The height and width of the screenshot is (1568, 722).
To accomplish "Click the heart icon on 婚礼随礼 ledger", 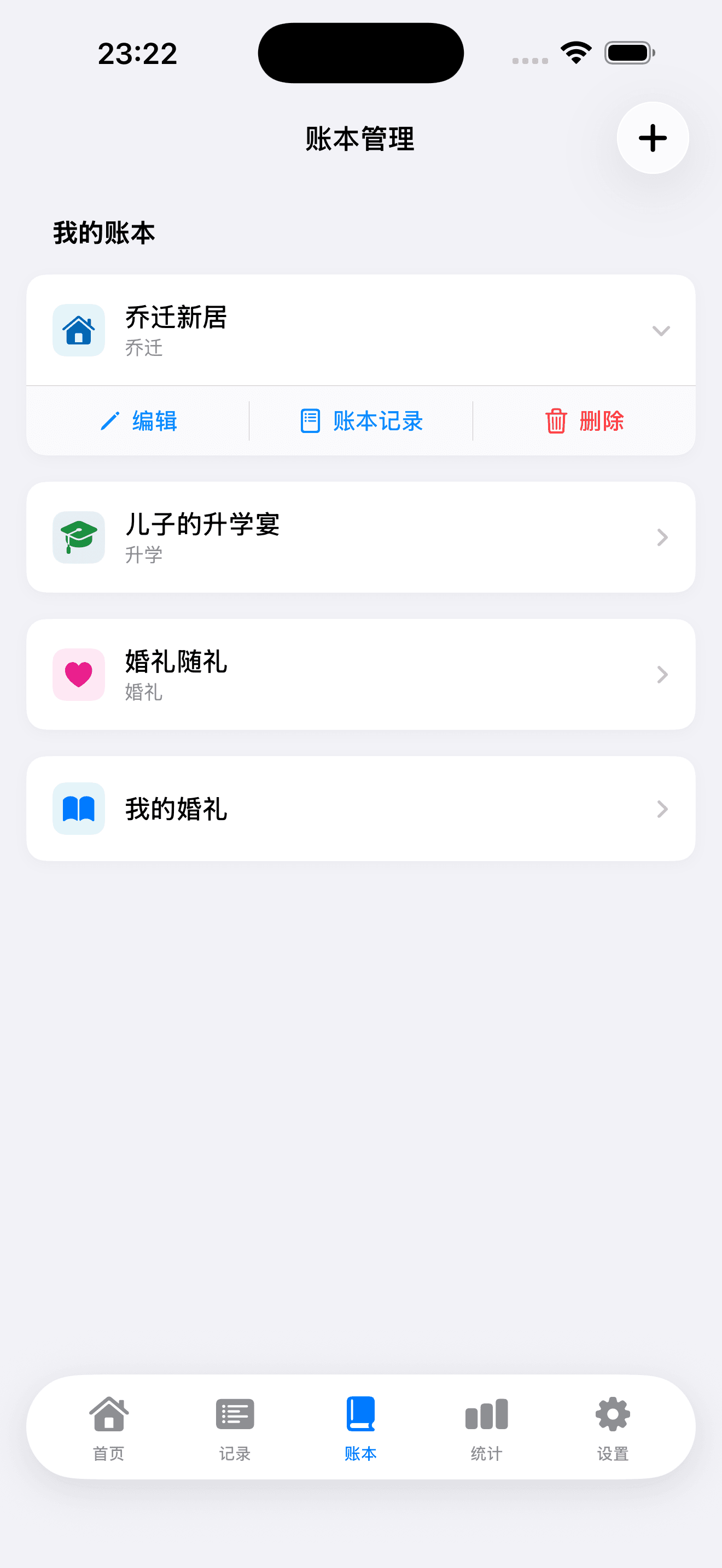I will point(79,674).
